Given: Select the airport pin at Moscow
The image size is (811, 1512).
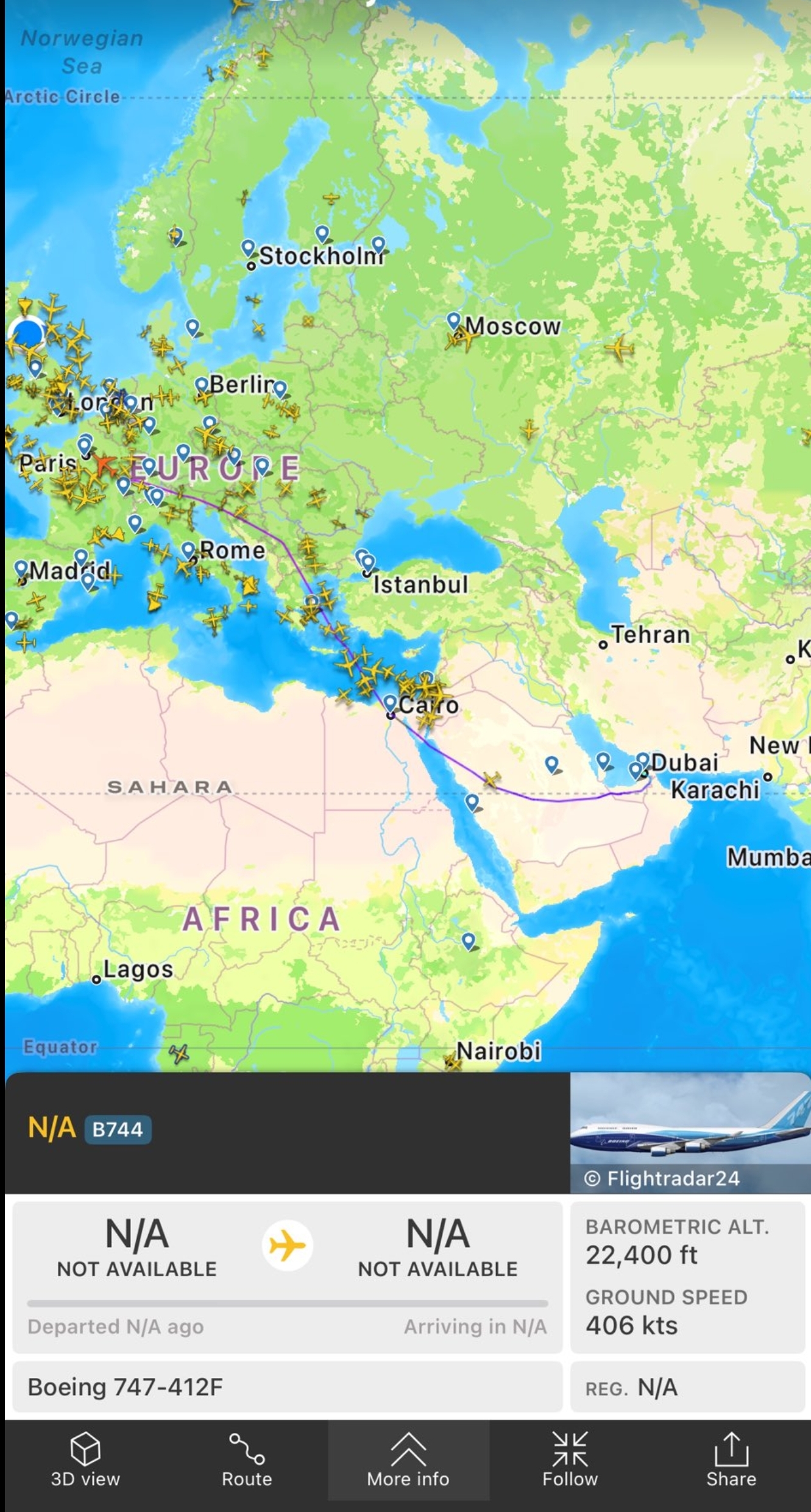Looking at the screenshot, I should 453,320.
